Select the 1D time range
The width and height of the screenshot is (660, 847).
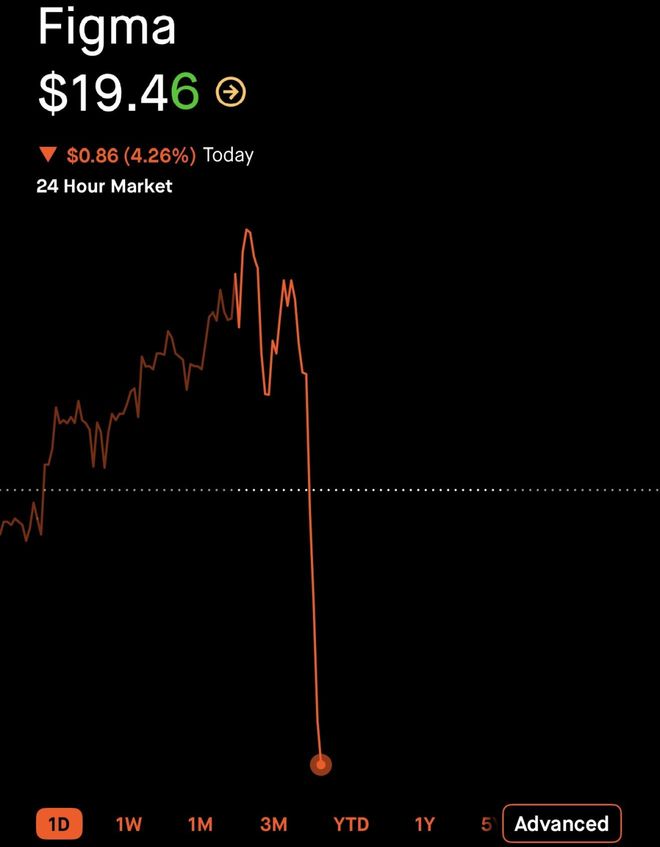(59, 824)
